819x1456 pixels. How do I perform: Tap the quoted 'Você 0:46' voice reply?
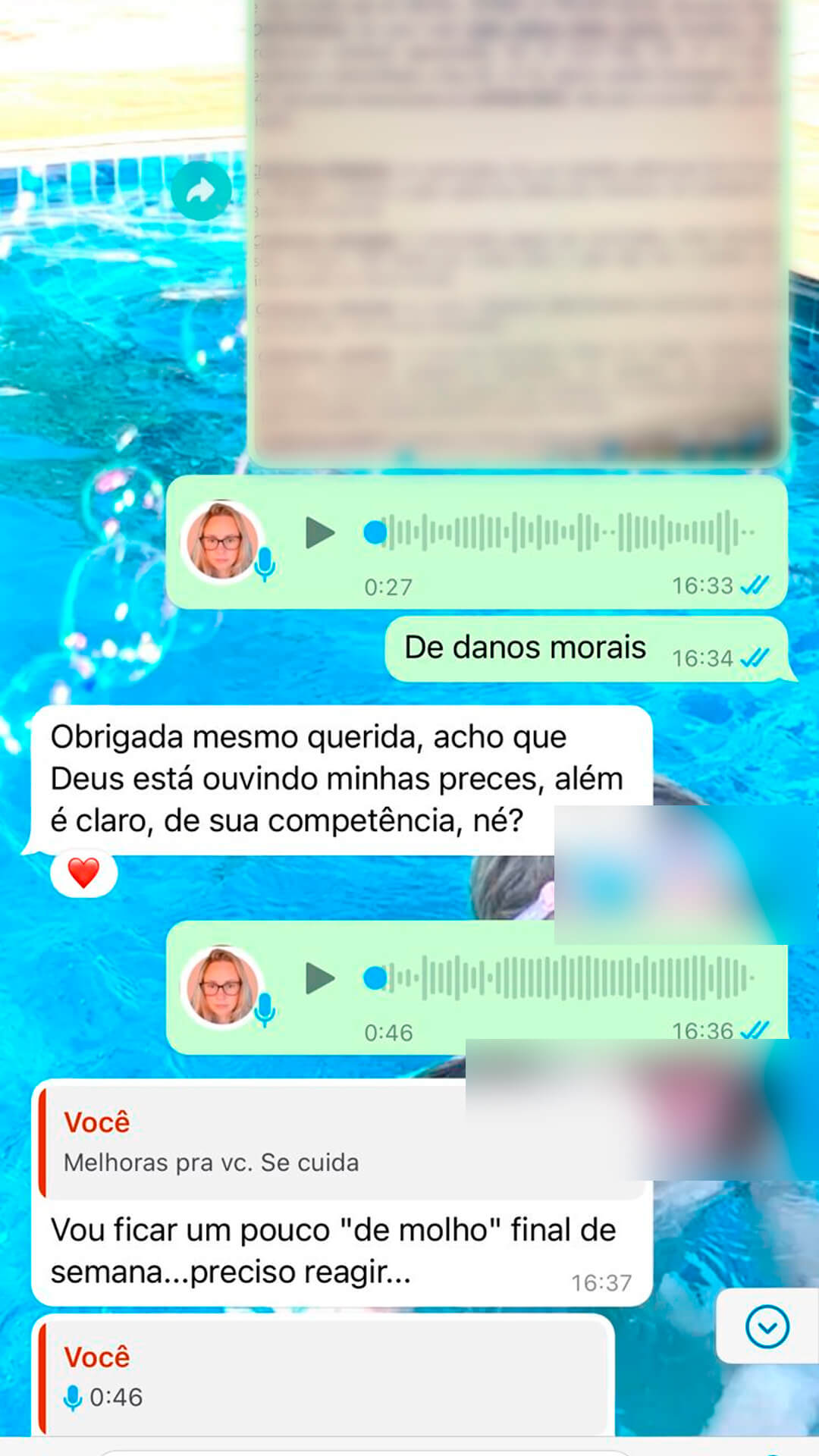pyautogui.click(x=303, y=1380)
